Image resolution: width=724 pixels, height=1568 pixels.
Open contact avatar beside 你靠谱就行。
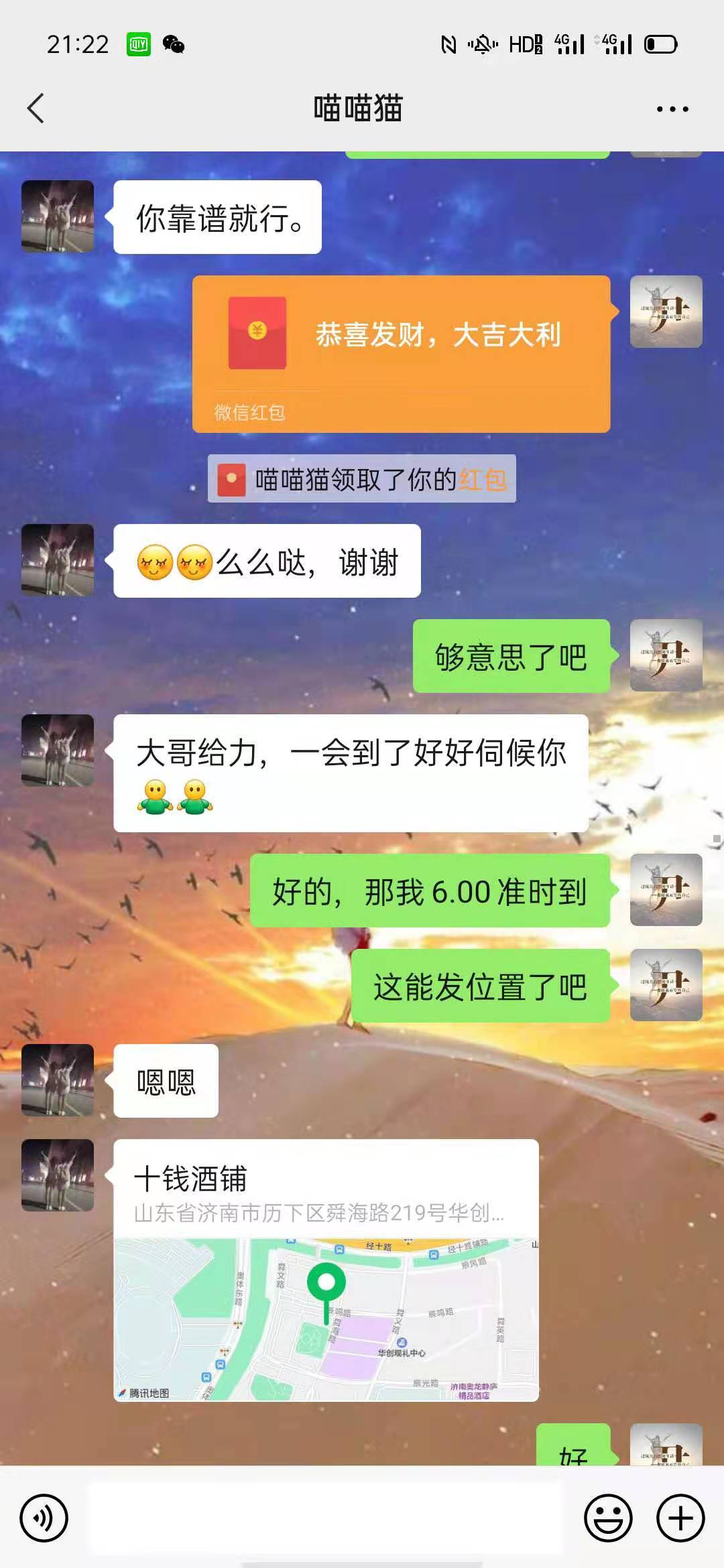[58, 216]
